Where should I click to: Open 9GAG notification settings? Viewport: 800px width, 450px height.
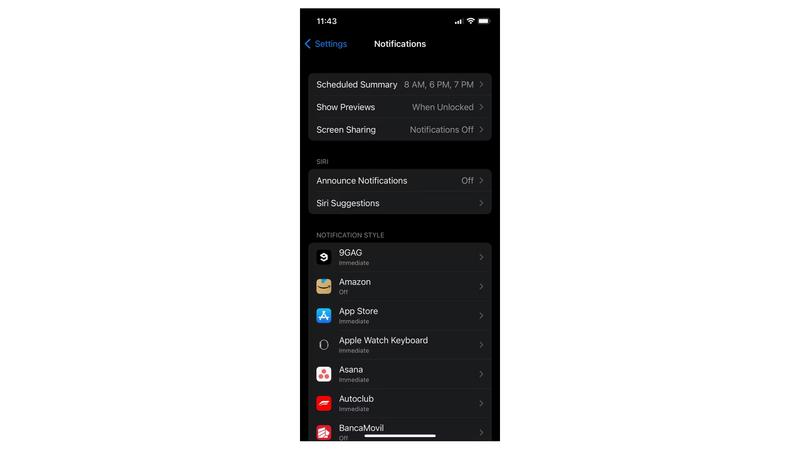tap(400, 257)
